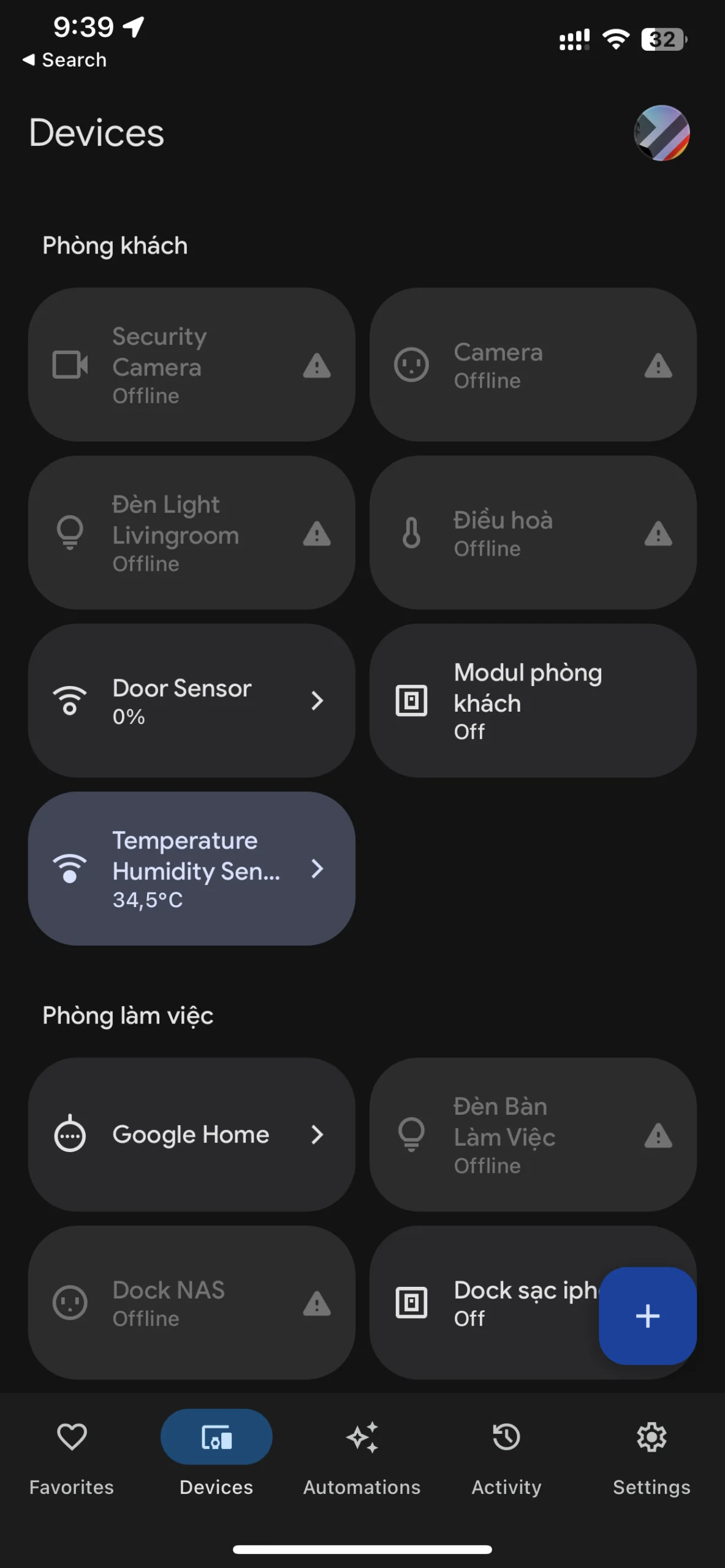The width and height of the screenshot is (725, 1568).
Task: Open Temperature Humidity Sensor card
Action: [191, 869]
